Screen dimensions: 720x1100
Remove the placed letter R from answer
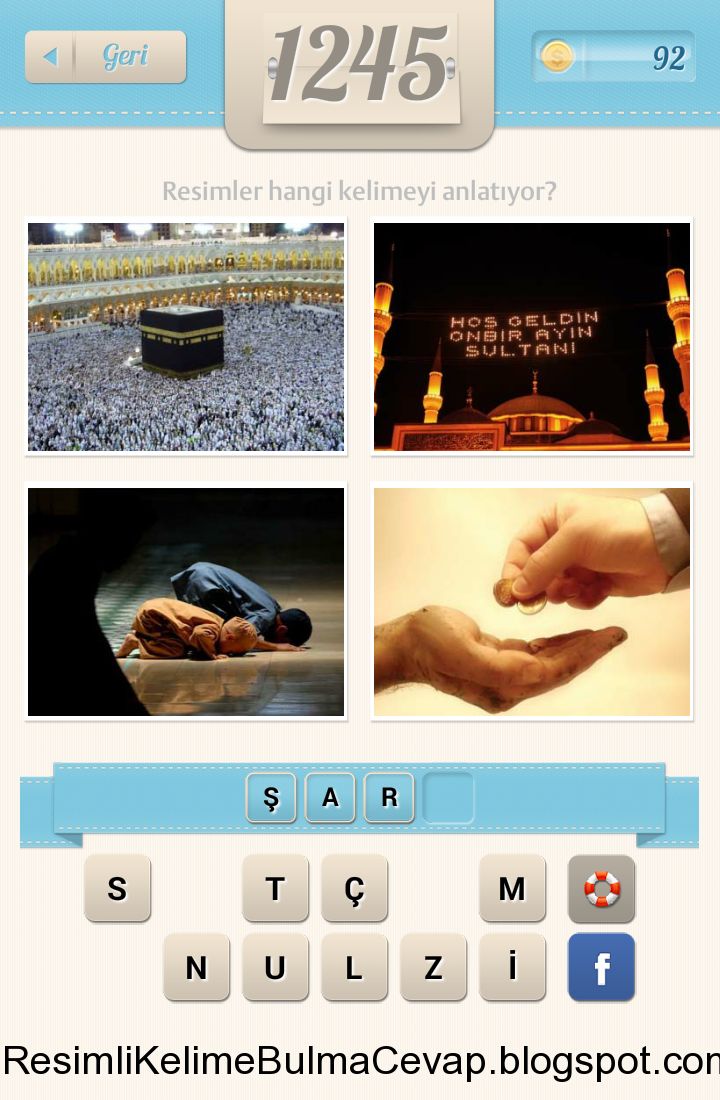(x=389, y=798)
